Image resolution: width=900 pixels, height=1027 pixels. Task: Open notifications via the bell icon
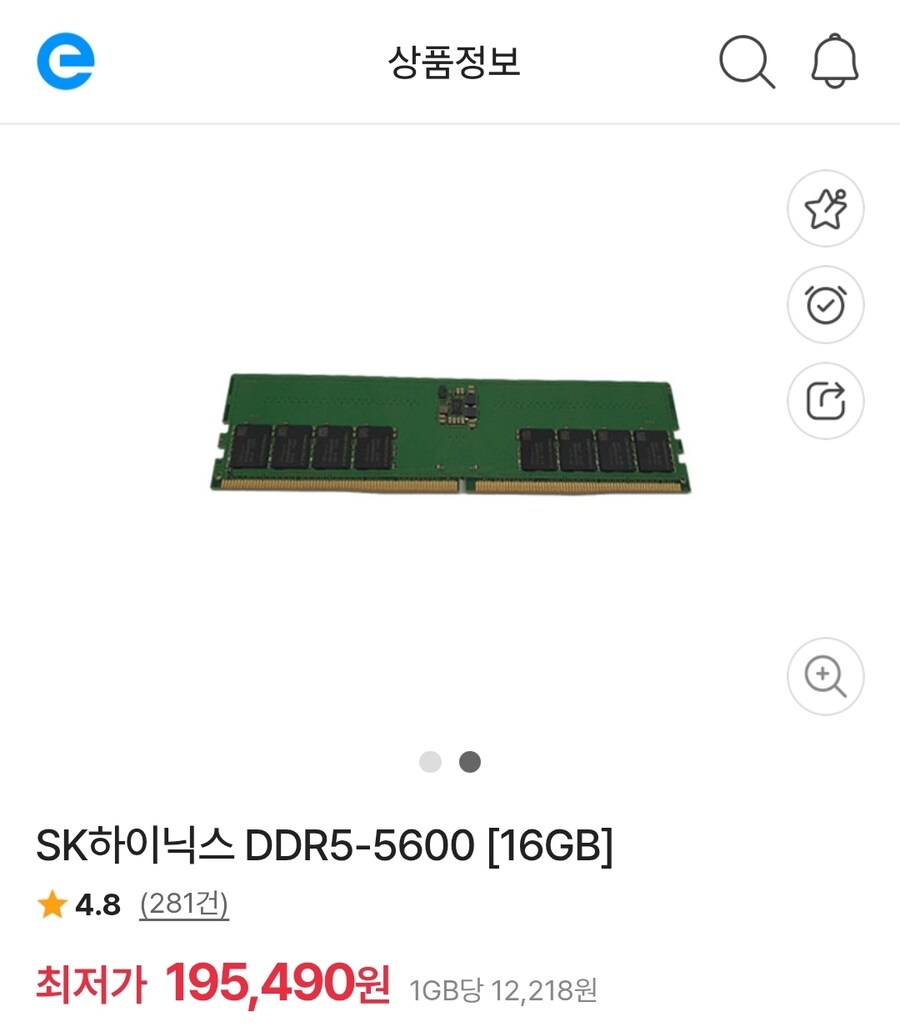pos(834,62)
